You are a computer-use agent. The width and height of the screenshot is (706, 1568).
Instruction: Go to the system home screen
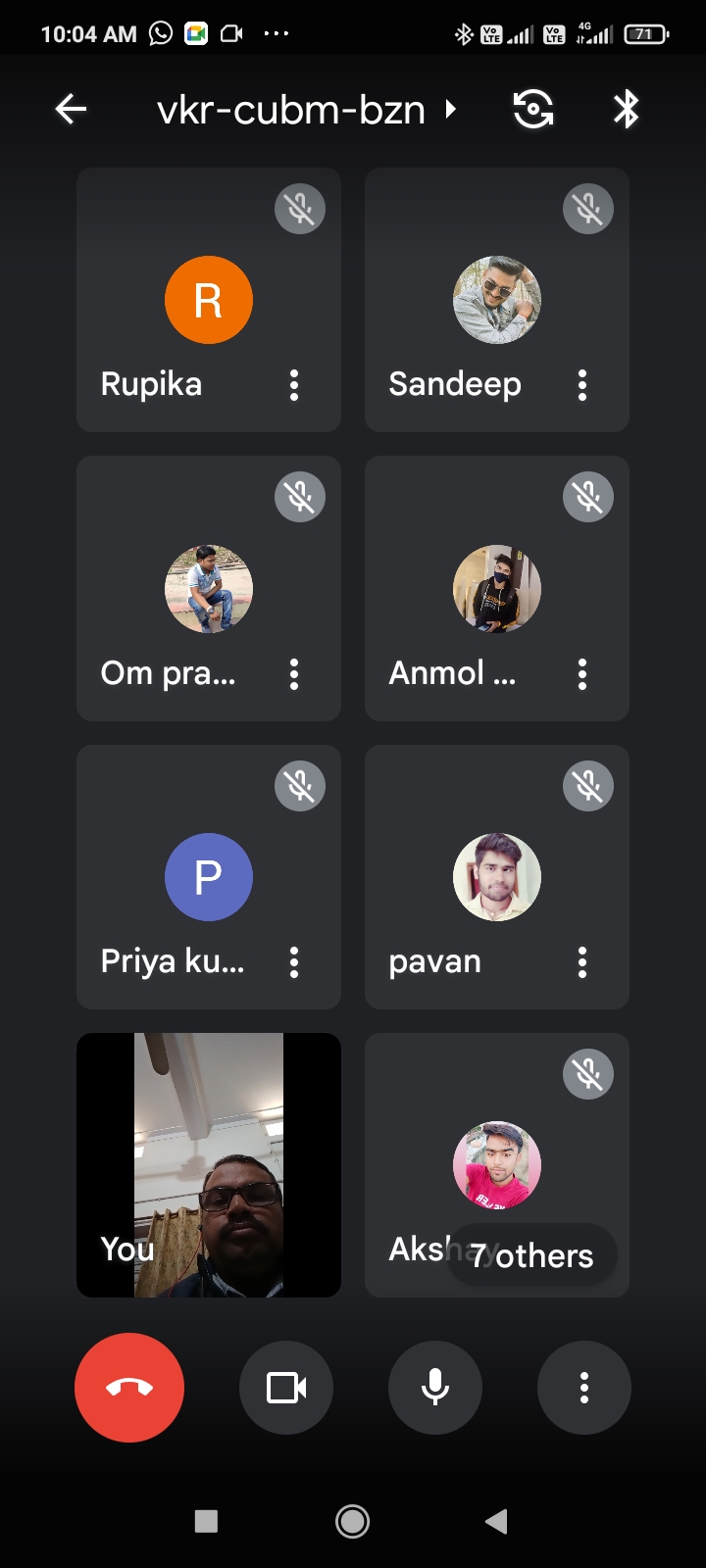coord(352,1521)
